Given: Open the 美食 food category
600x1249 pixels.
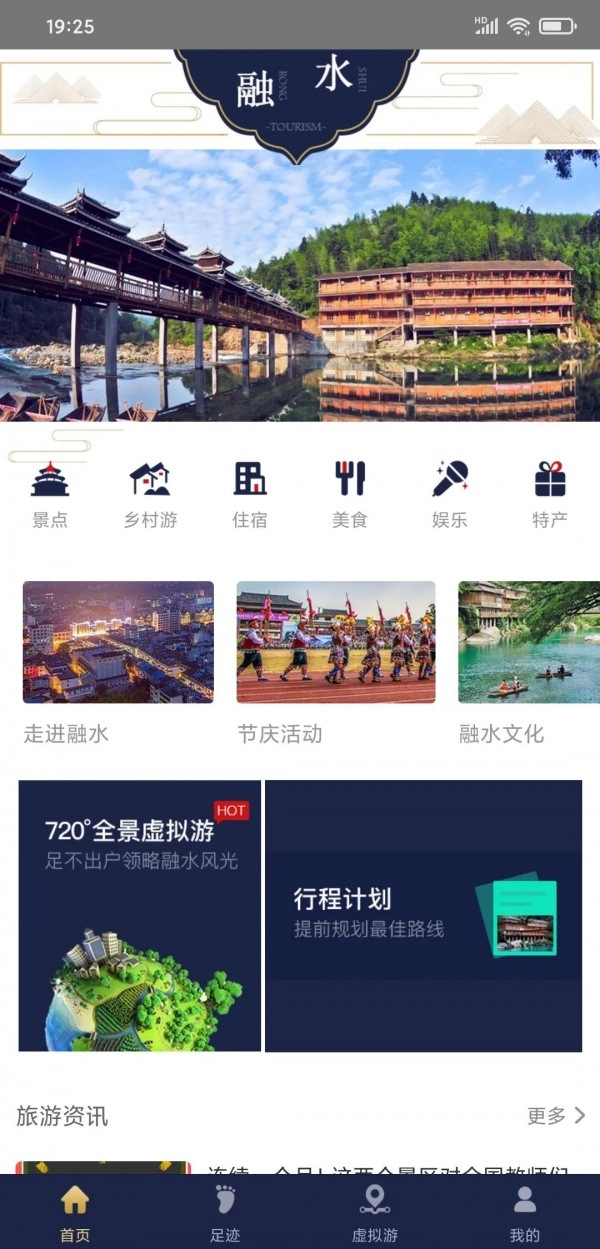Looking at the screenshot, I should point(350,493).
